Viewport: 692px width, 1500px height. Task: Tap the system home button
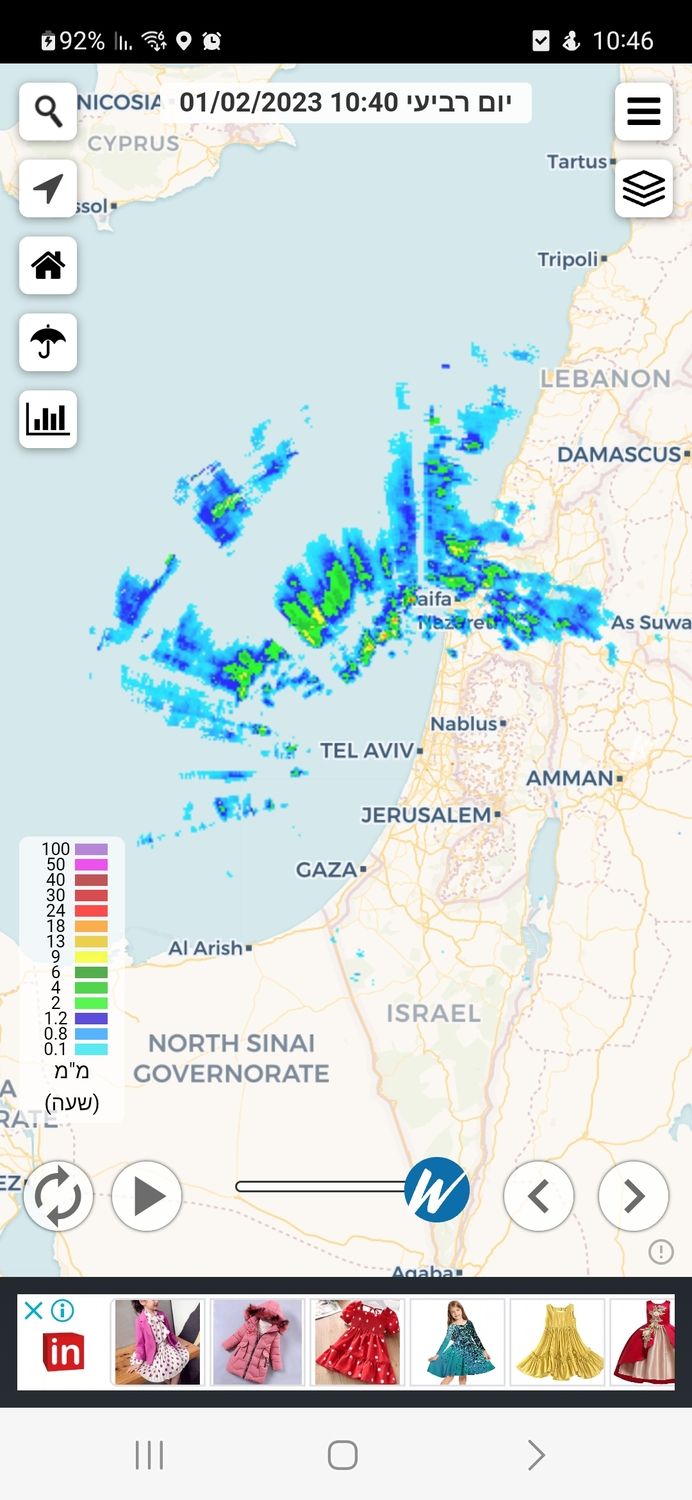point(342,1455)
